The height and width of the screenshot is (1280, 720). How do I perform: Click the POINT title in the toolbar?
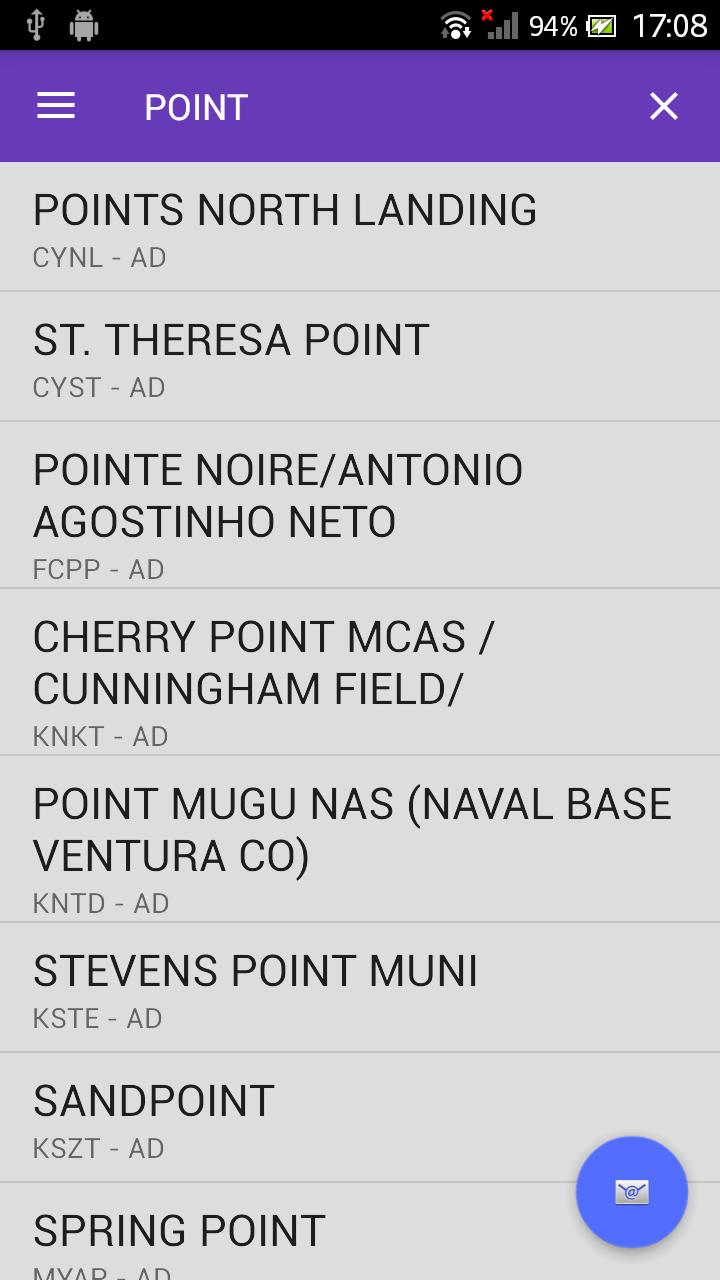195,105
